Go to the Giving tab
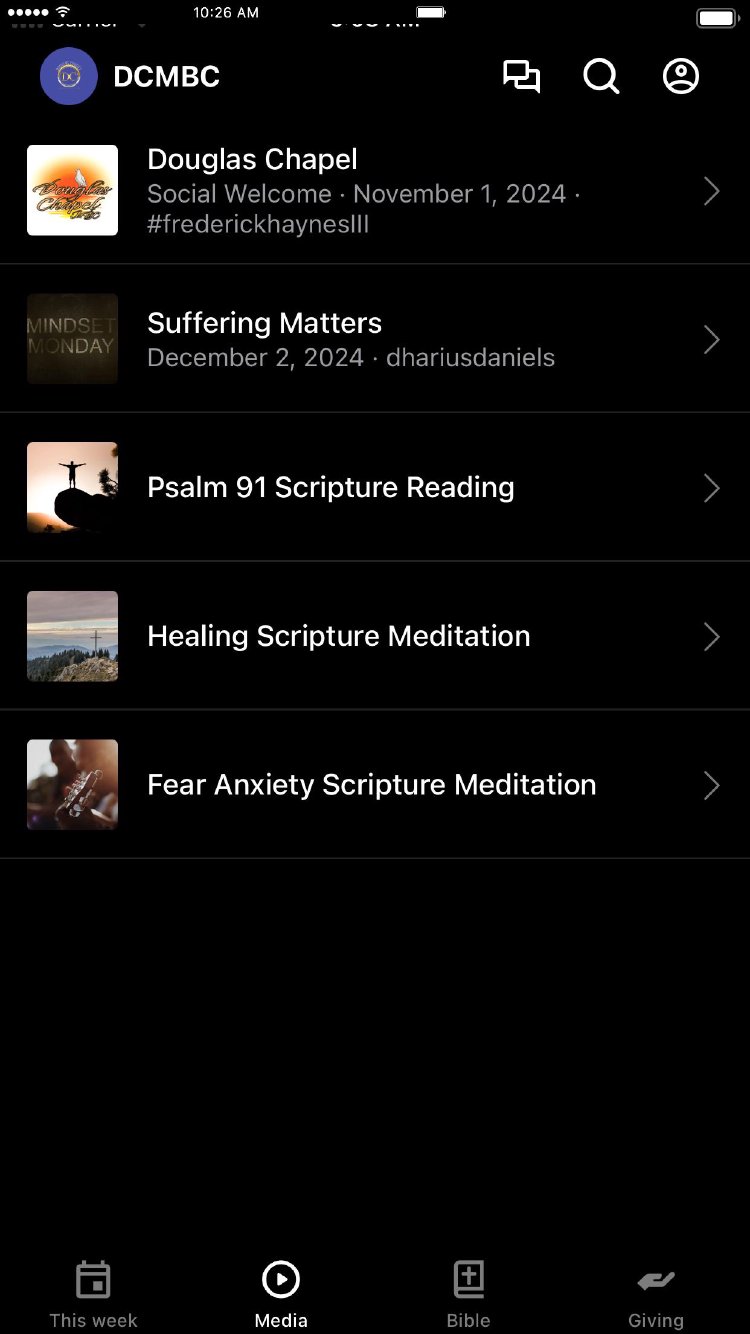Viewport: 750px width, 1334px height. tap(656, 1294)
